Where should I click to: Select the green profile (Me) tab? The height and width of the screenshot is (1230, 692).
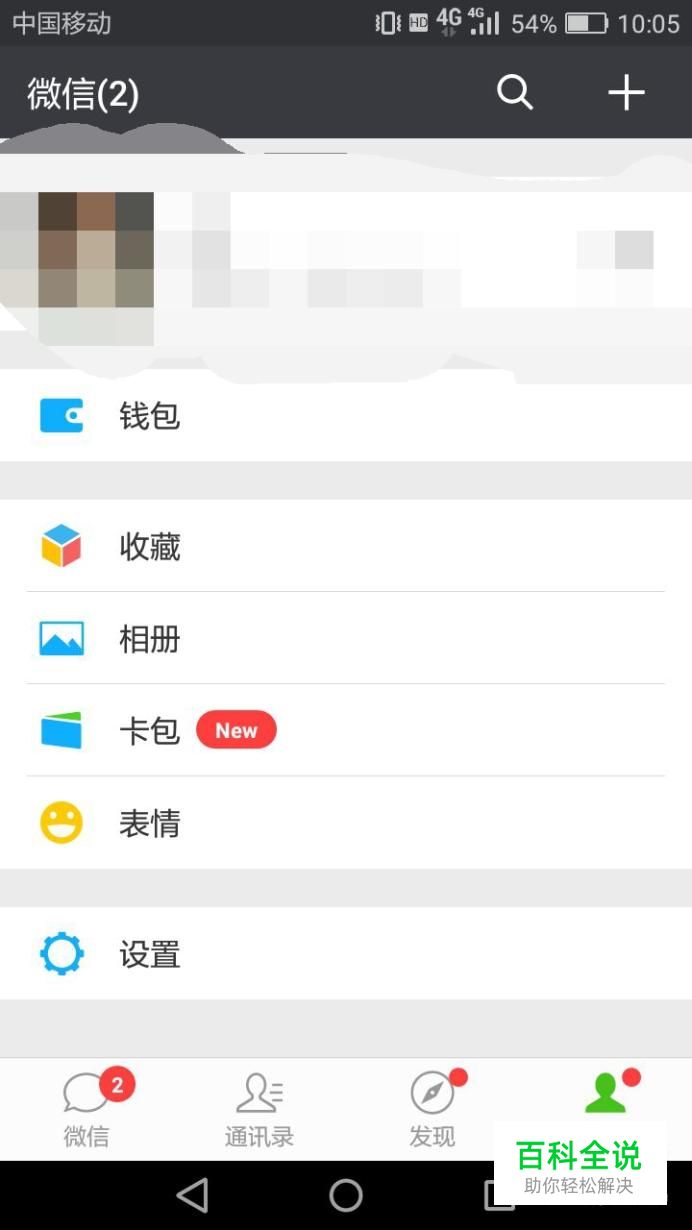pyautogui.click(x=606, y=1095)
